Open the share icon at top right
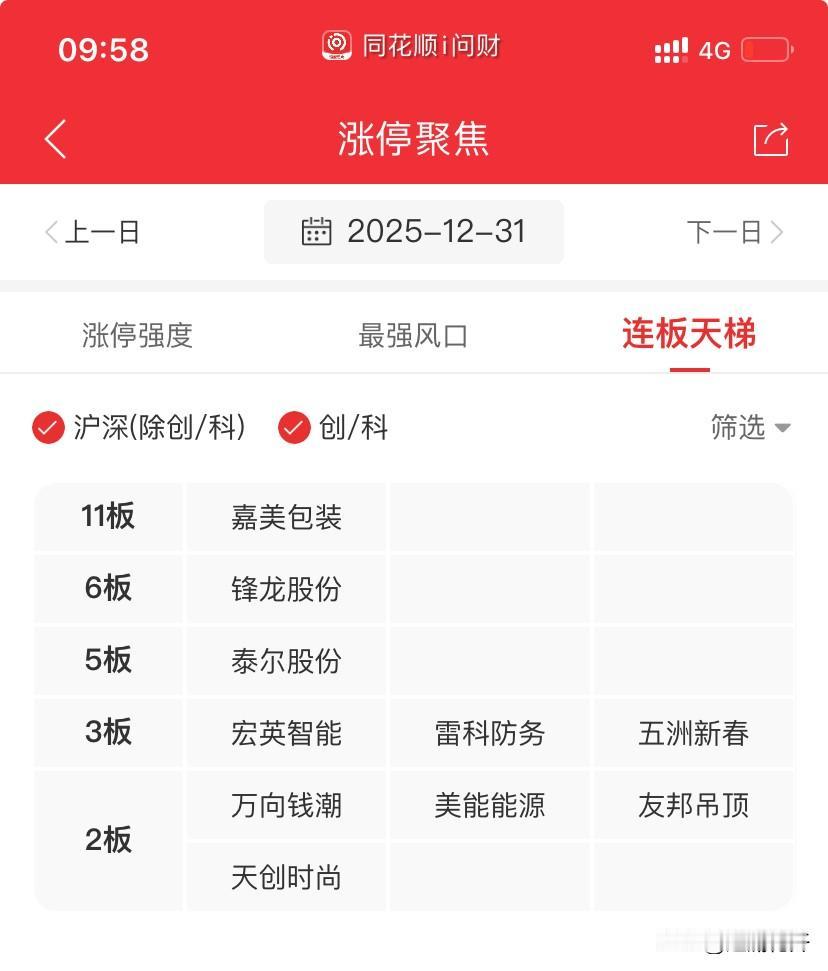The height and width of the screenshot is (971, 828). pyautogui.click(x=770, y=140)
